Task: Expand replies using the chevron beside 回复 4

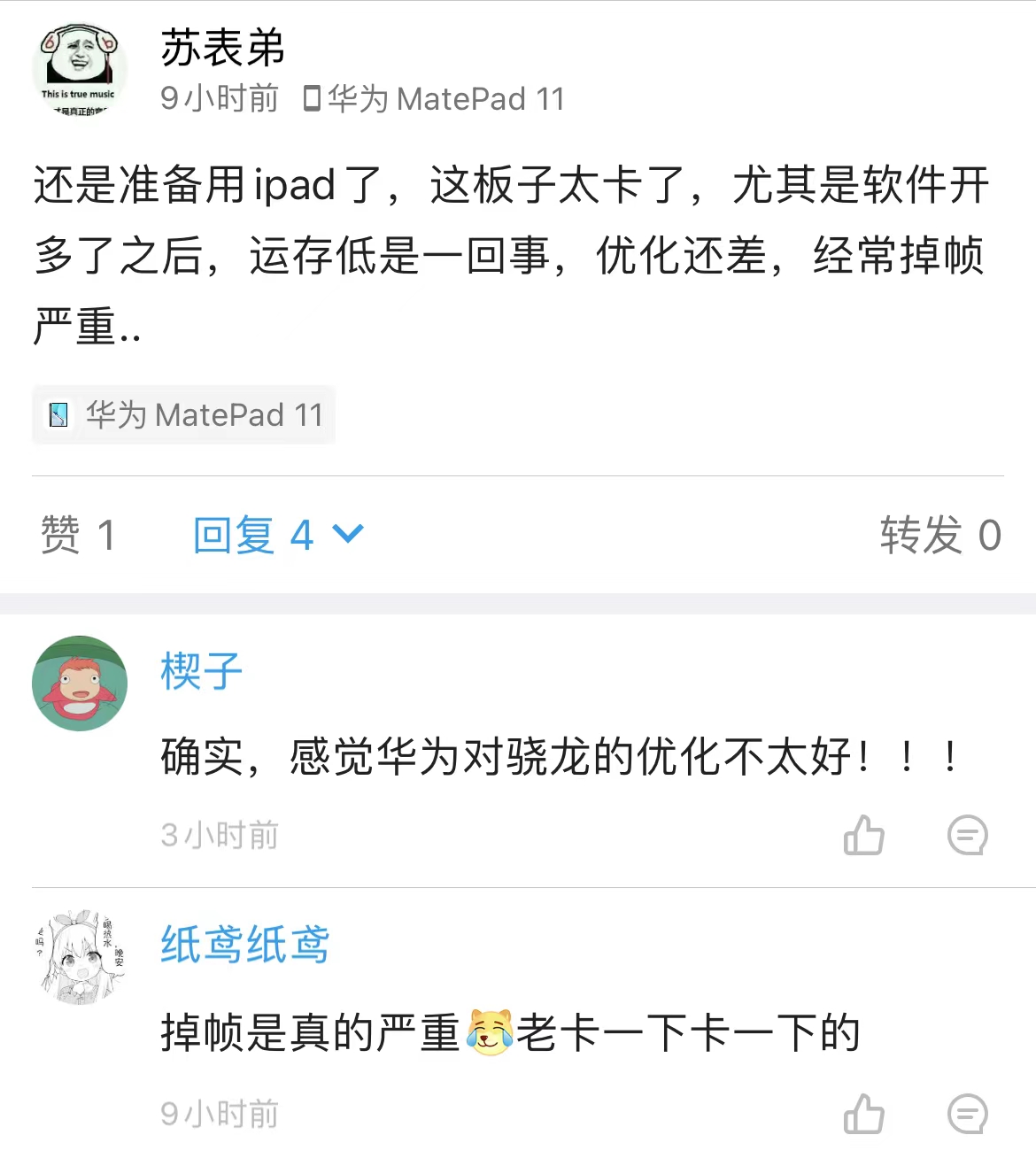Action: [347, 535]
